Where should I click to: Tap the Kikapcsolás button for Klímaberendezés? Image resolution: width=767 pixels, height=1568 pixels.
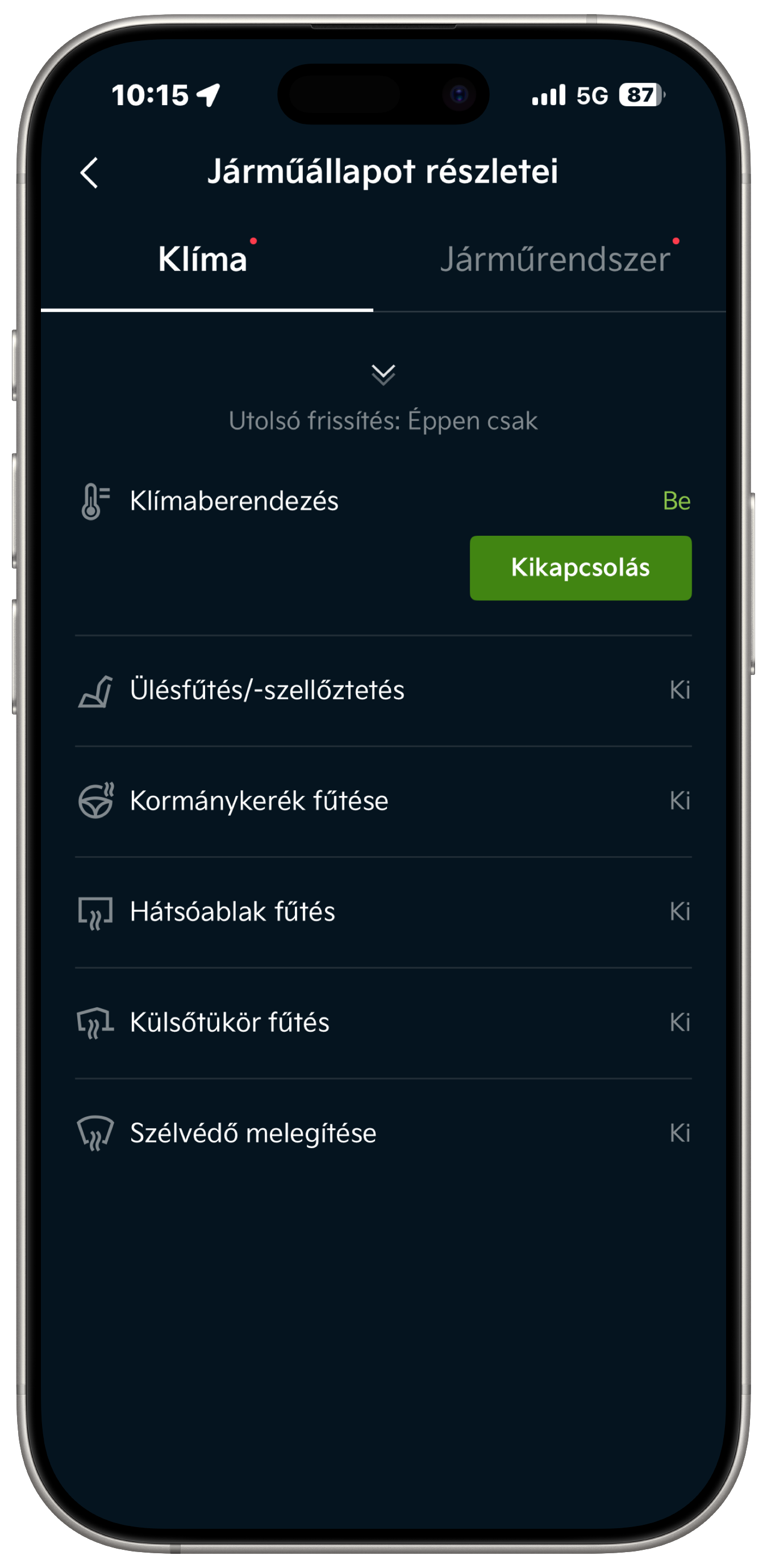[x=580, y=568]
